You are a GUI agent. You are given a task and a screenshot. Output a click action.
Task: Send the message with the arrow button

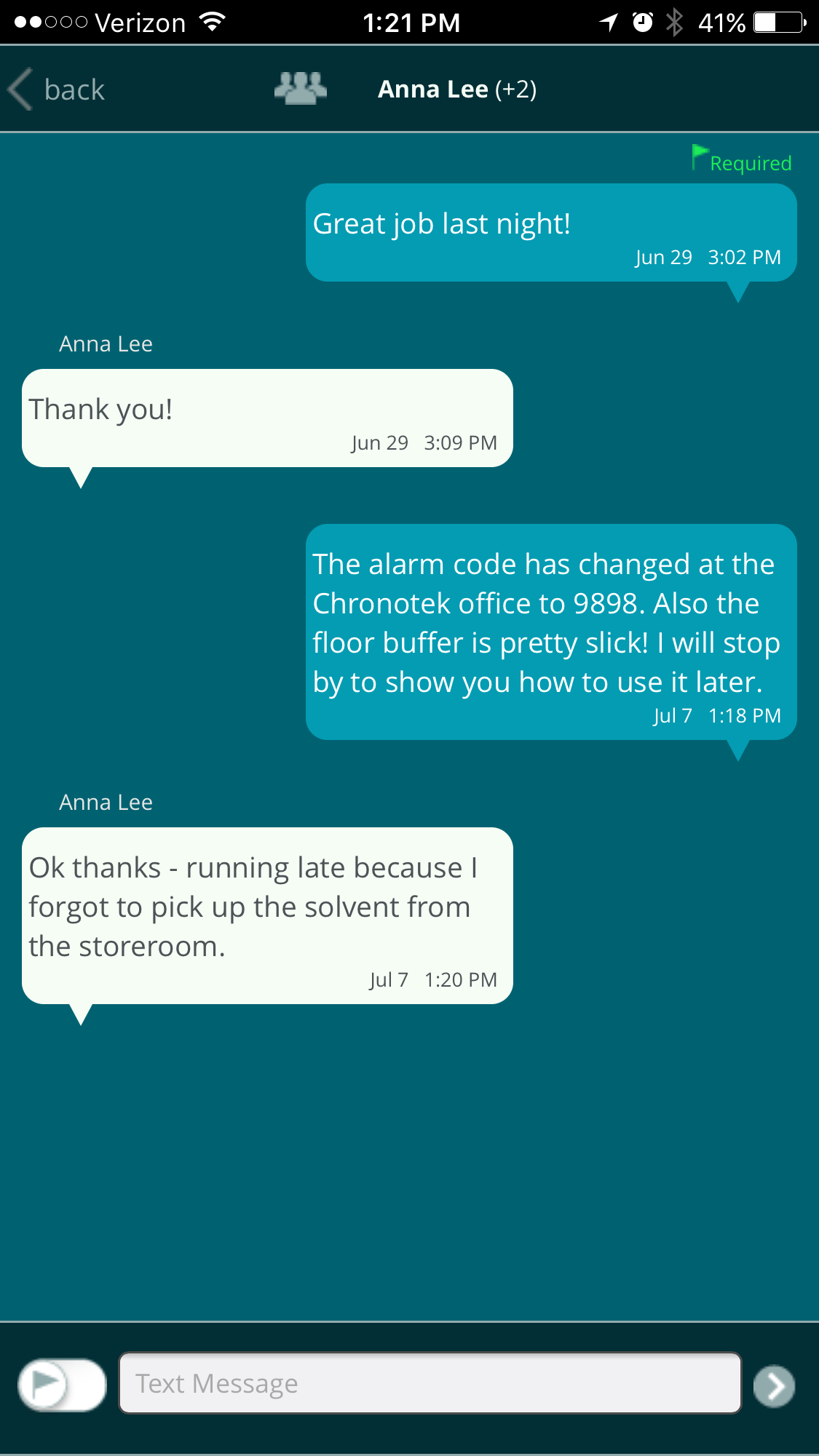click(x=775, y=1385)
